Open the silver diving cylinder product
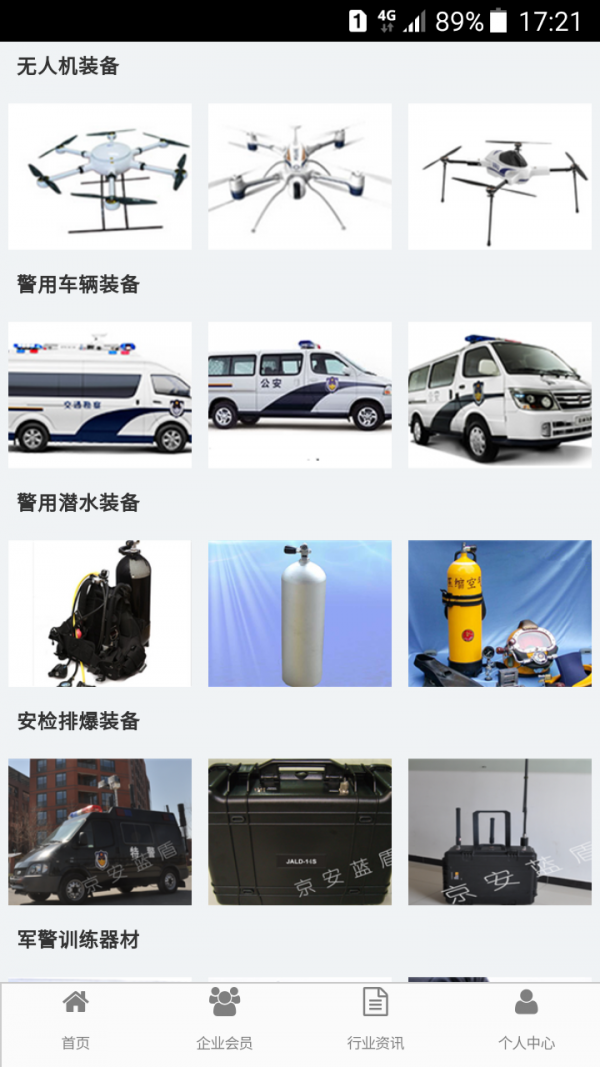The width and height of the screenshot is (600, 1067). pos(300,613)
